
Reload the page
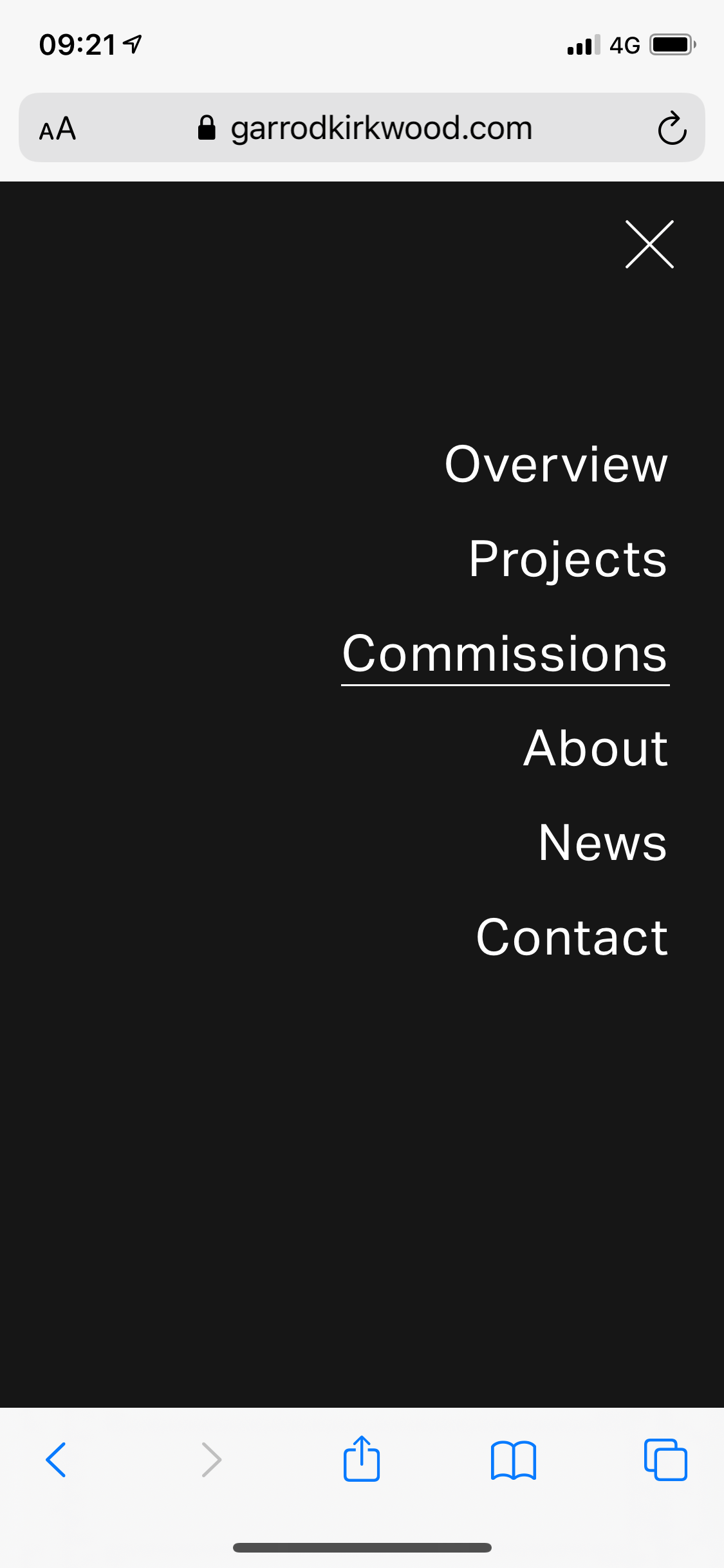[672, 128]
